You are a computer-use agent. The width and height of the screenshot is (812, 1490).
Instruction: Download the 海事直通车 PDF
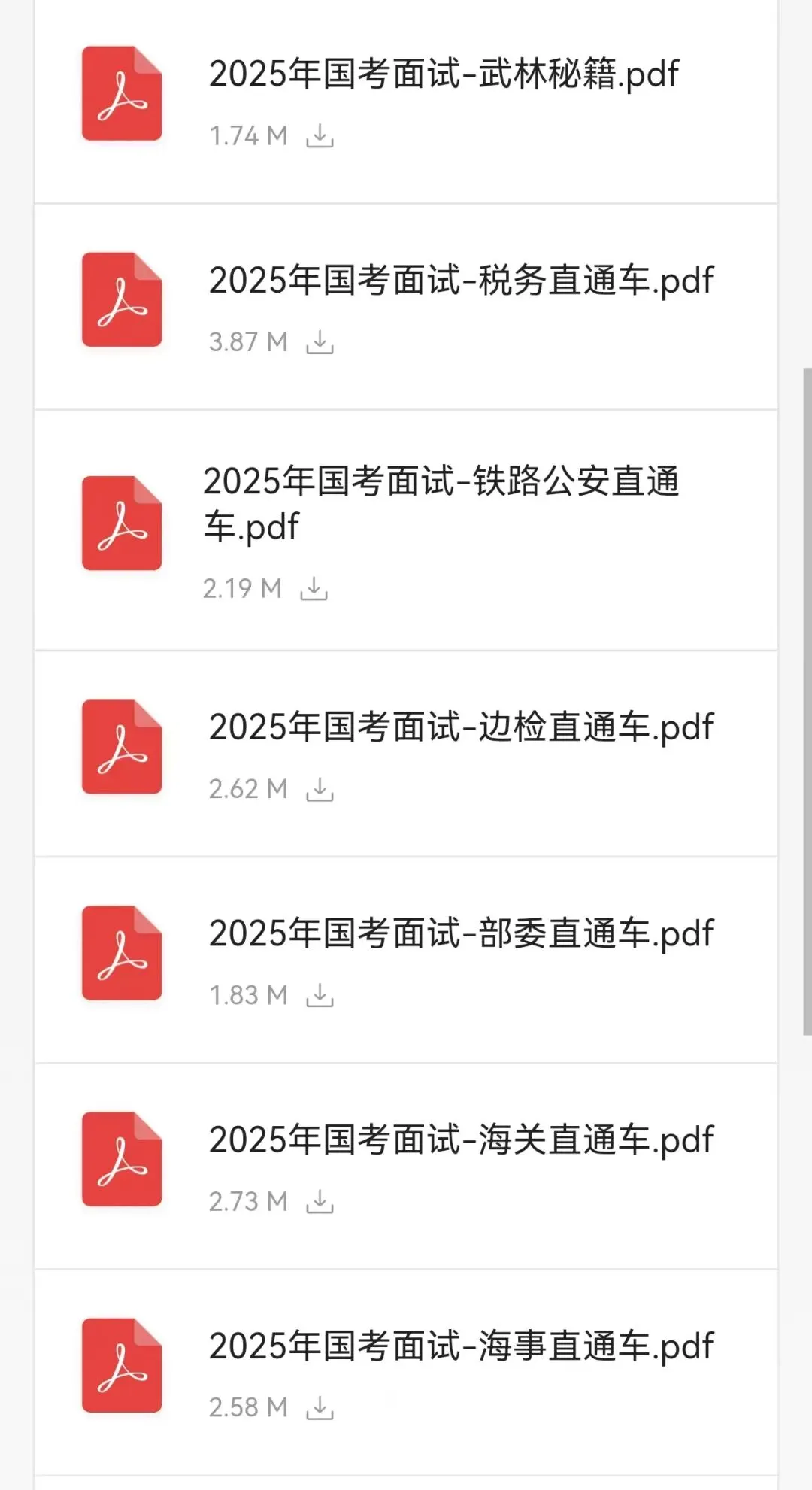click(x=320, y=1407)
